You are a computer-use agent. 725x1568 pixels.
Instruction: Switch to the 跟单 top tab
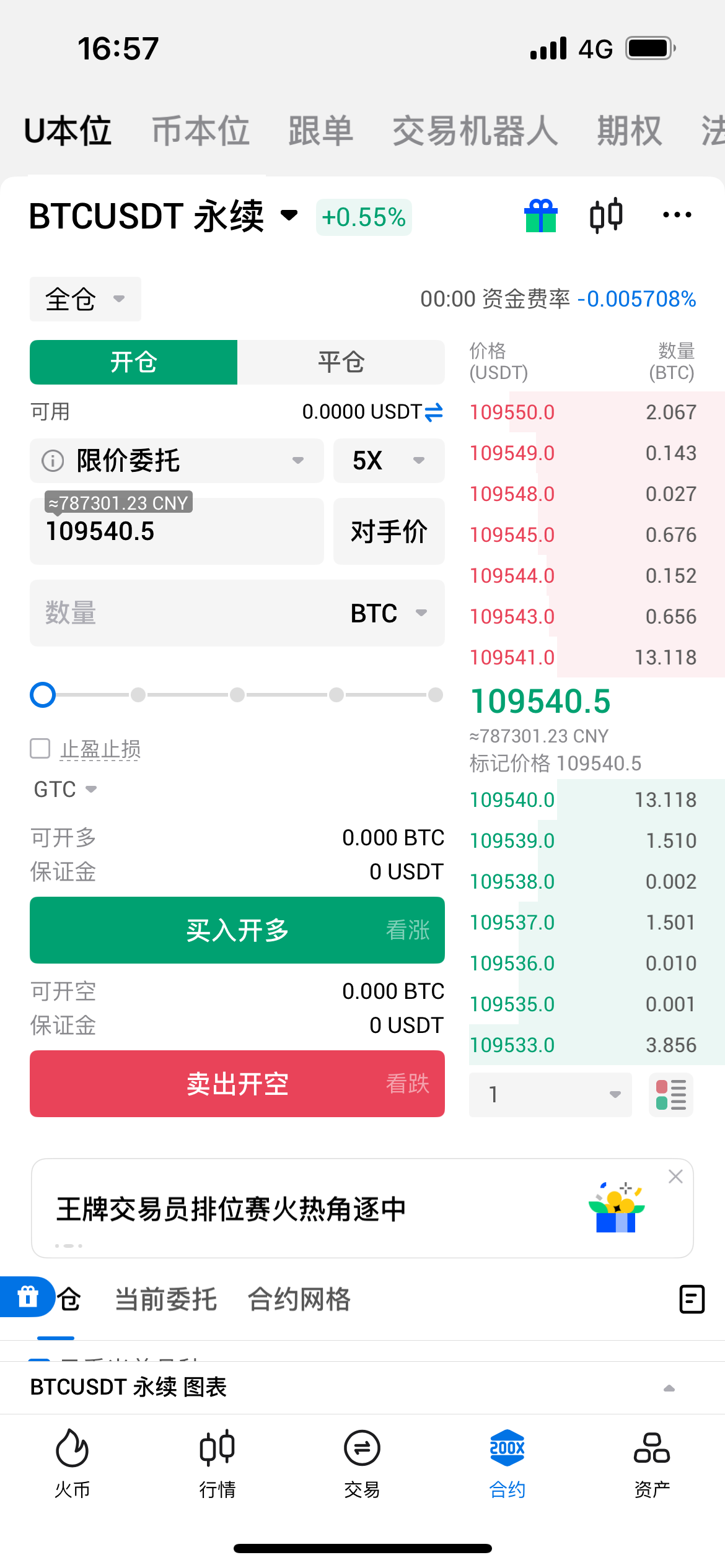click(x=320, y=131)
